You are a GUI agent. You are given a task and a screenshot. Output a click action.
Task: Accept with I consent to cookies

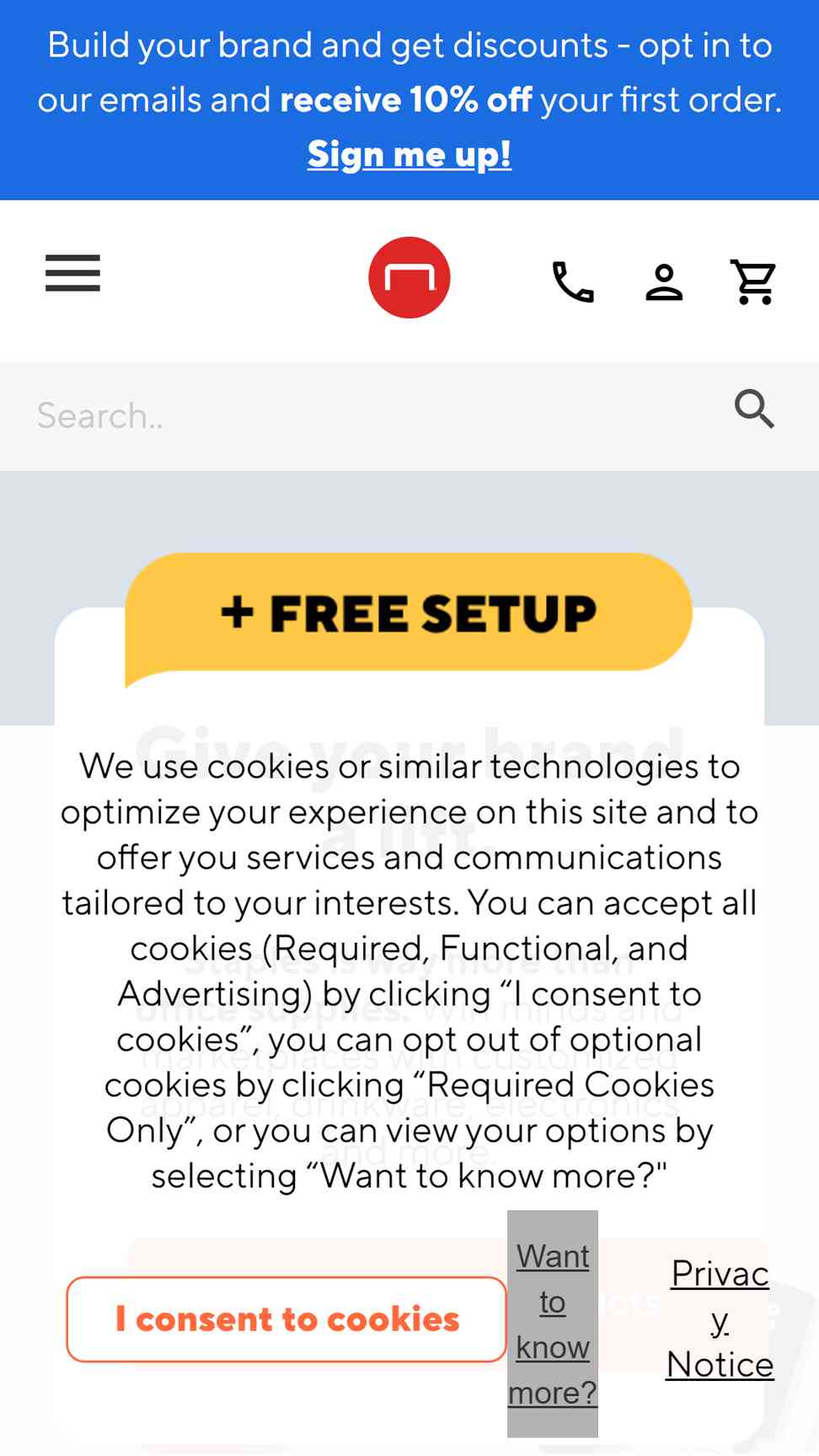click(x=286, y=1319)
